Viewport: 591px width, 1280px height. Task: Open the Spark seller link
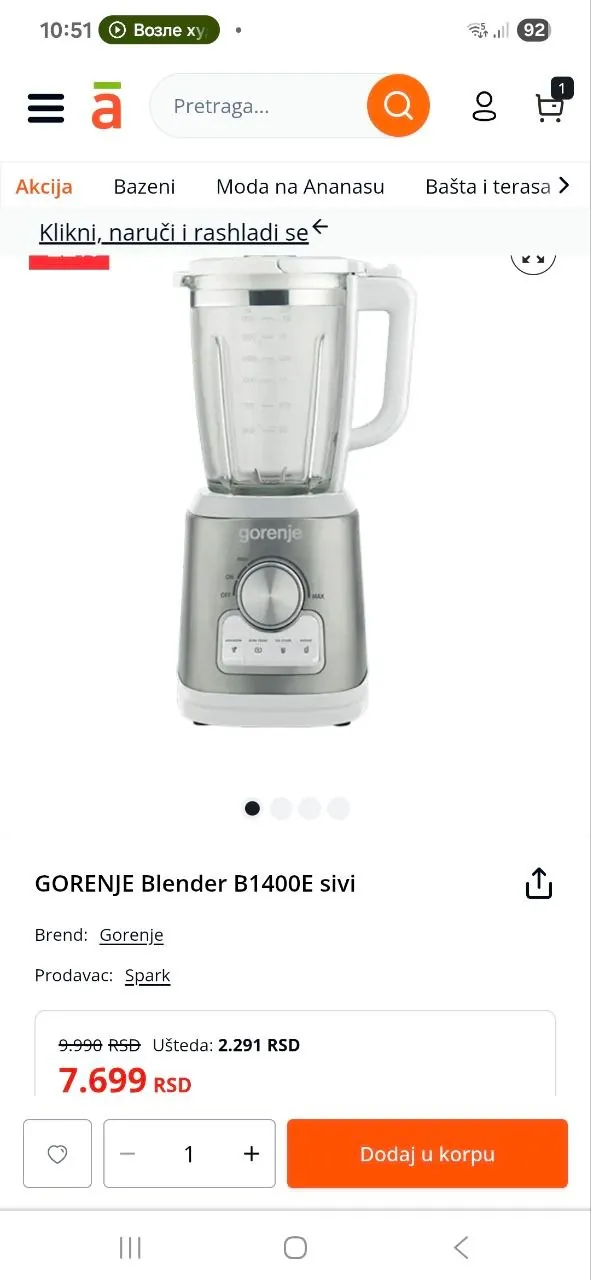pos(147,975)
